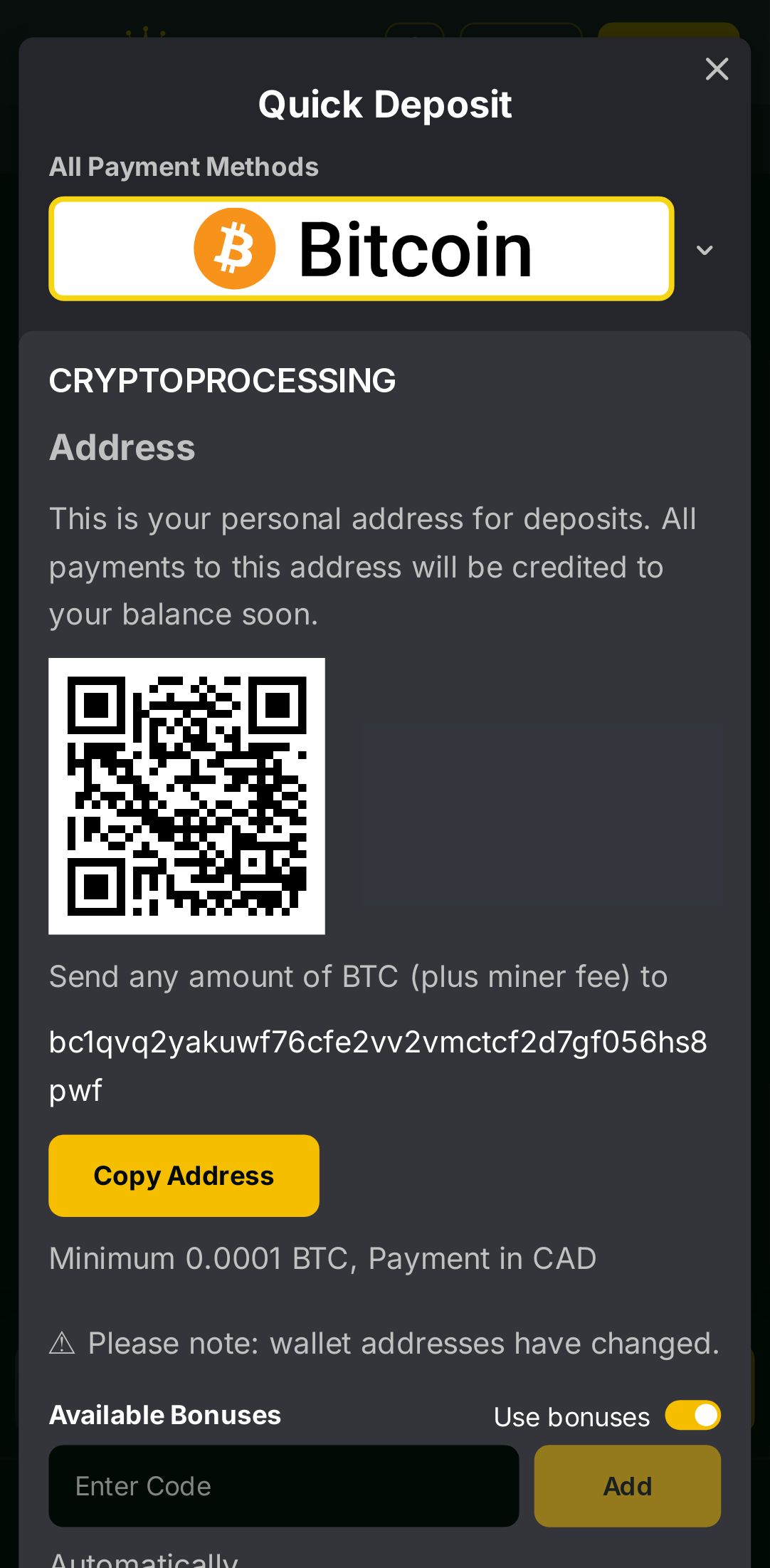Close the Quick Deposit dialog

[x=717, y=69]
